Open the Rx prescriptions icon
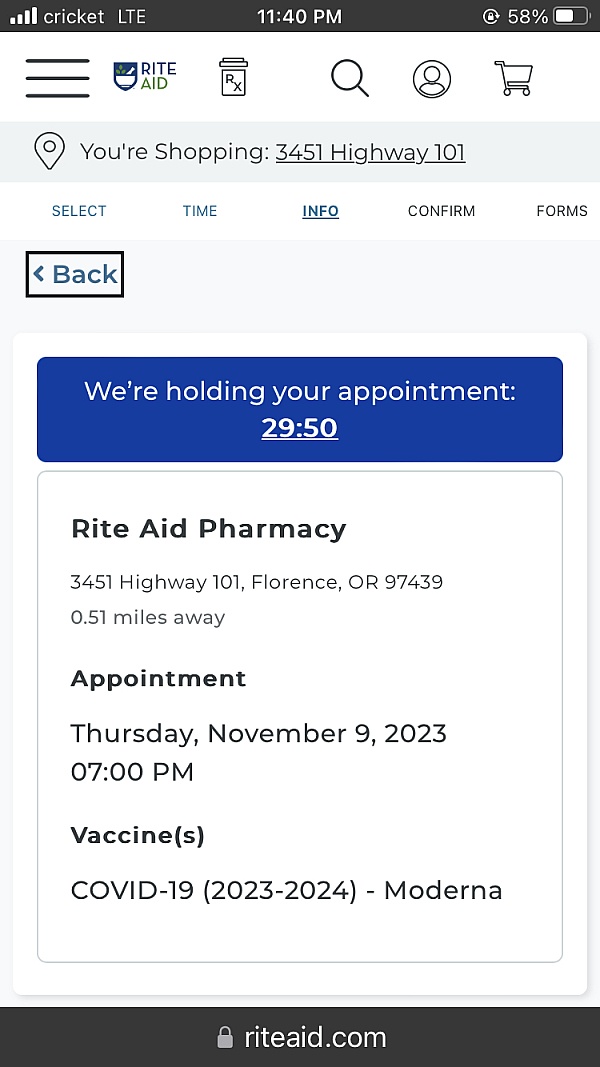The image size is (600, 1067). click(x=233, y=77)
